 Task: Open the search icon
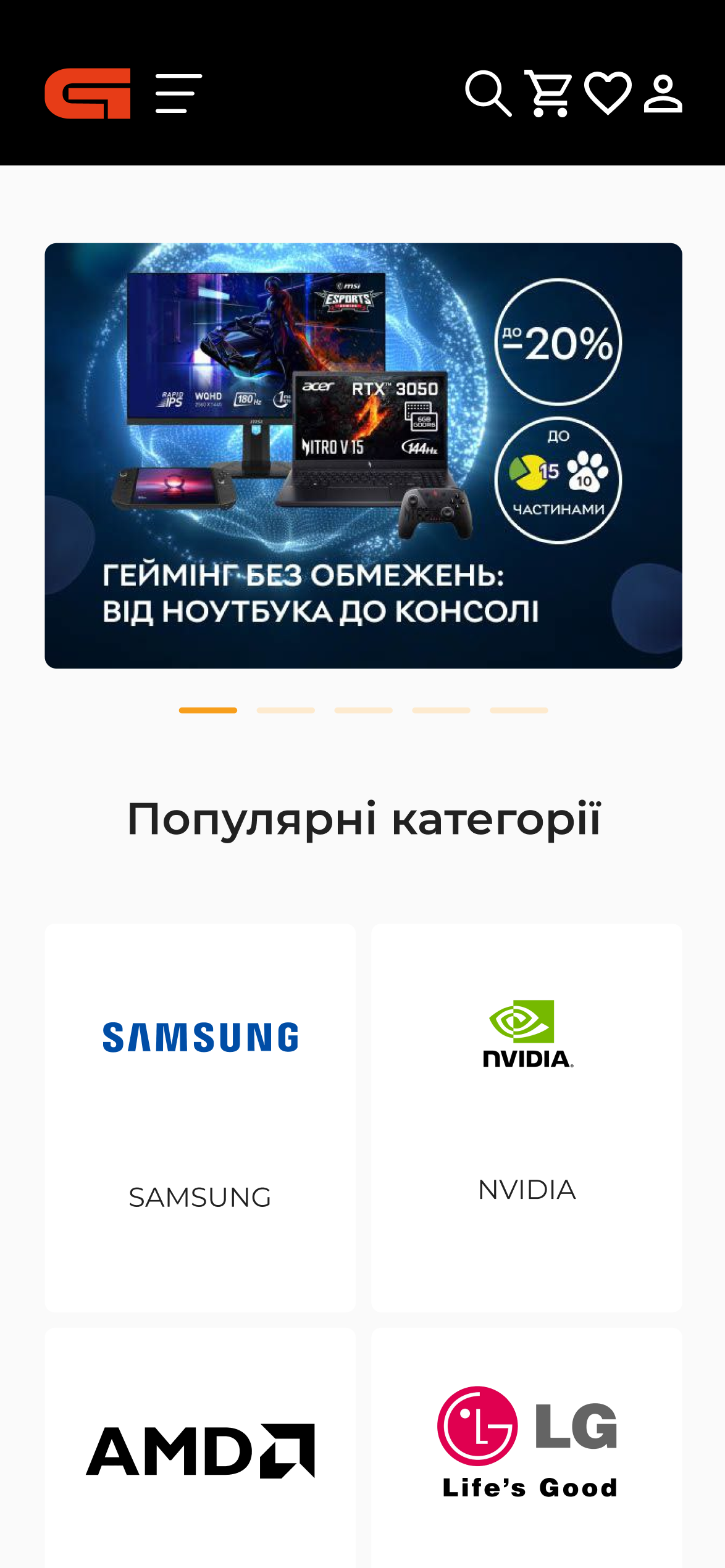coord(488,93)
